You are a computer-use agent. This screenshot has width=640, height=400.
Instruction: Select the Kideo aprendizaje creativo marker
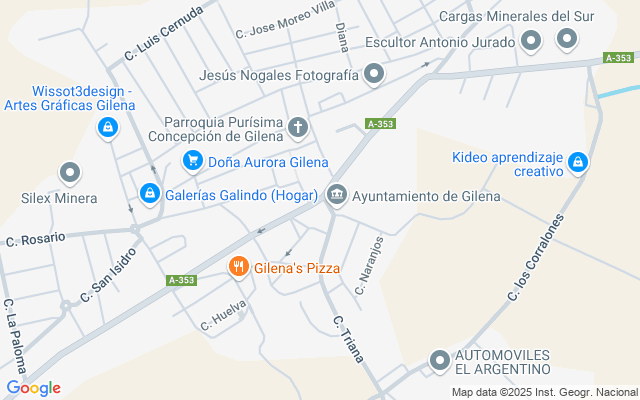pos(577,161)
